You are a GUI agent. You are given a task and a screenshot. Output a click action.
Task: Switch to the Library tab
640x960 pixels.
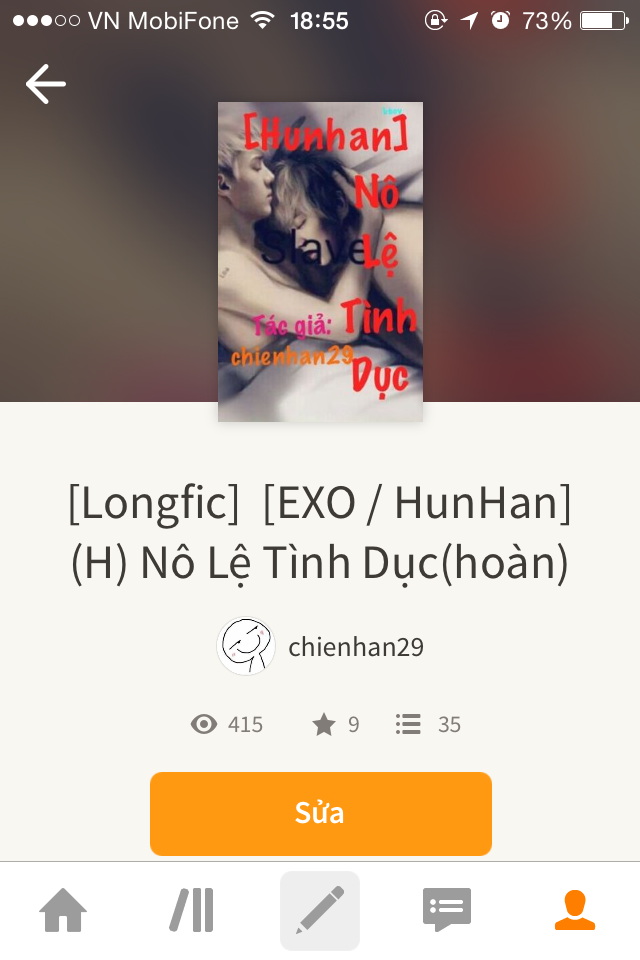click(x=191, y=910)
